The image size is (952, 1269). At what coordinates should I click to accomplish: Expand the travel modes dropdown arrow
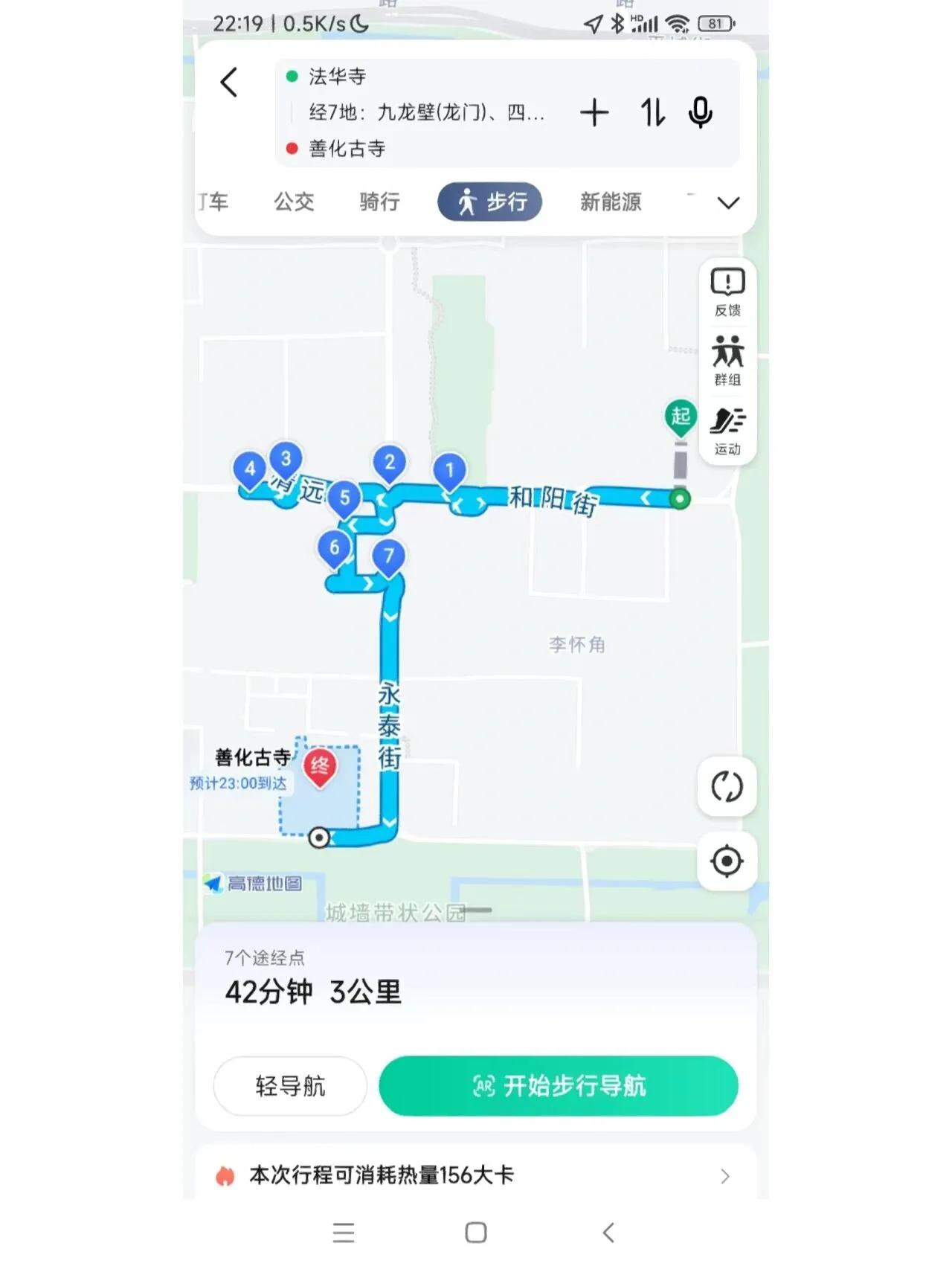728,202
